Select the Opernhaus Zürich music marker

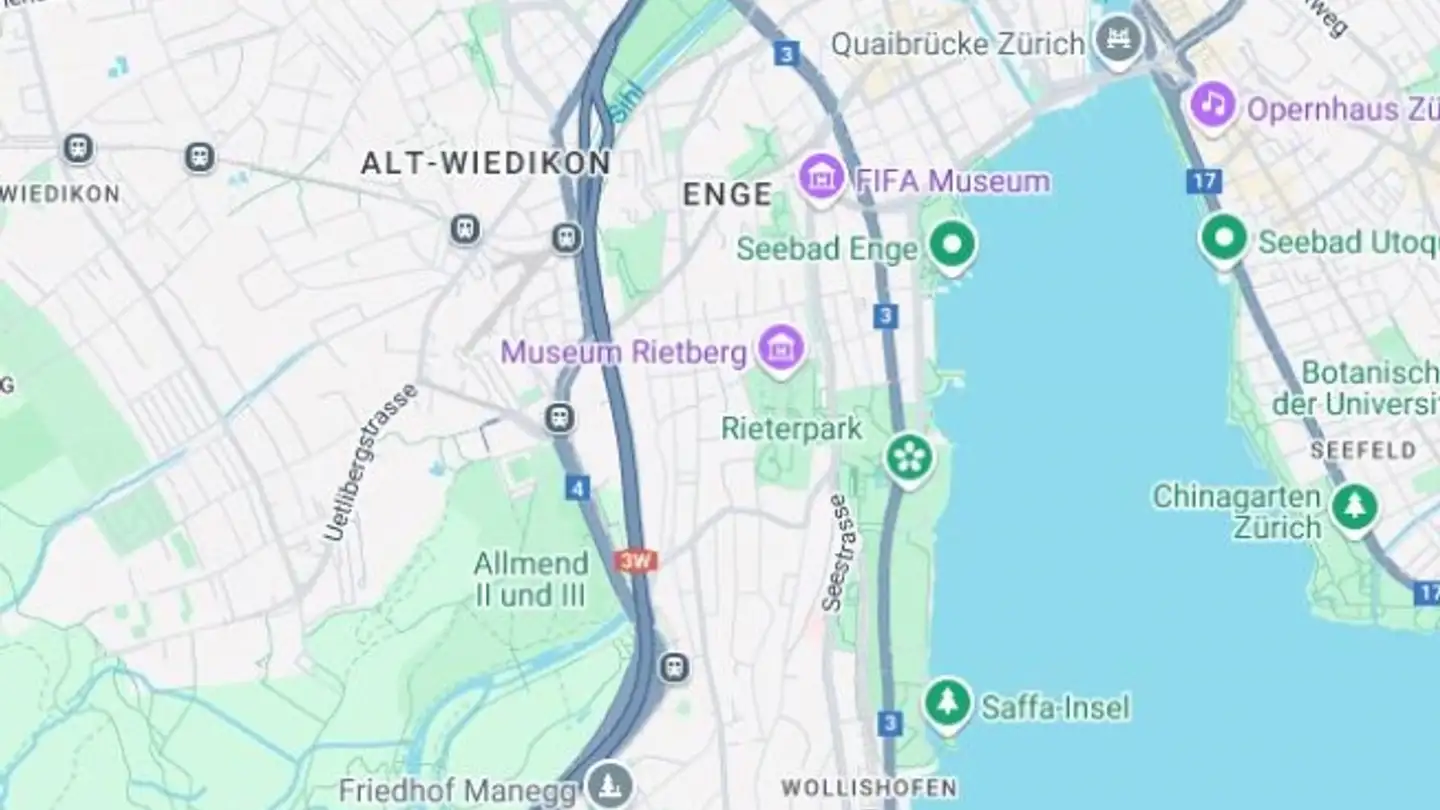click(x=1213, y=105)
